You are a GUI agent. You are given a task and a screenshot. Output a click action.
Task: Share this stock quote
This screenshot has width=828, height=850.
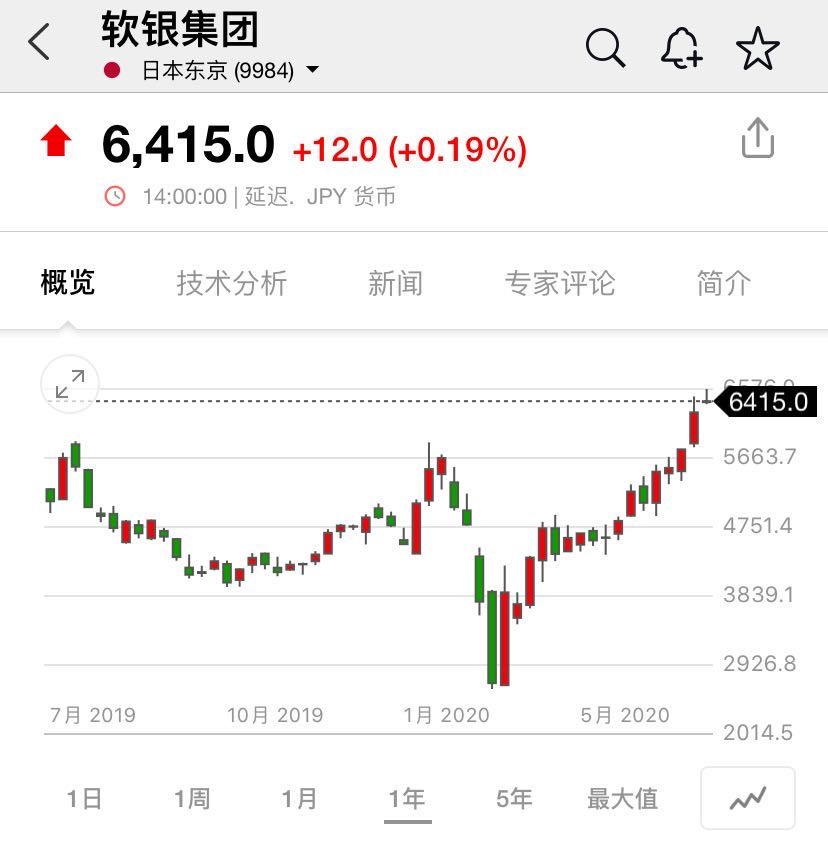pyautogui.click(x=757, y=139)
